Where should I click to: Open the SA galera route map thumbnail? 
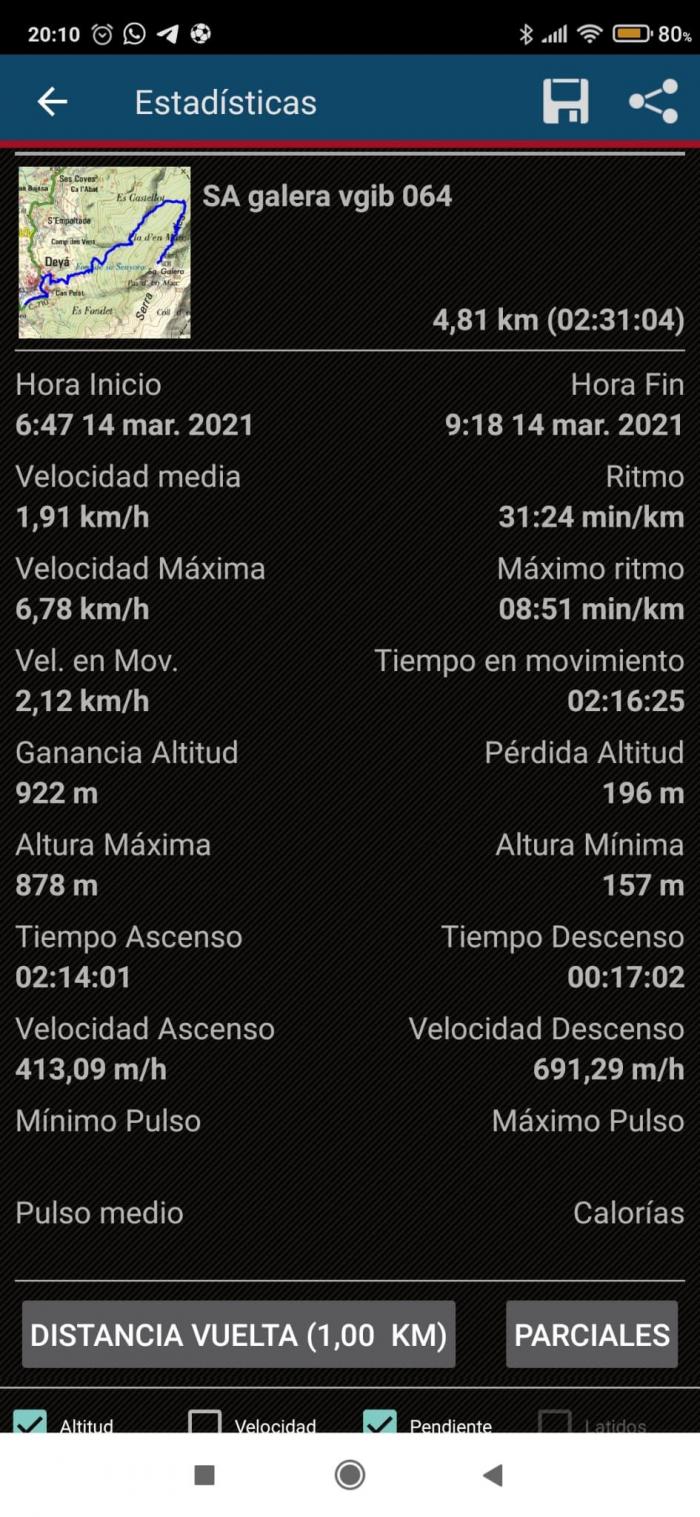tap(104, 252)
